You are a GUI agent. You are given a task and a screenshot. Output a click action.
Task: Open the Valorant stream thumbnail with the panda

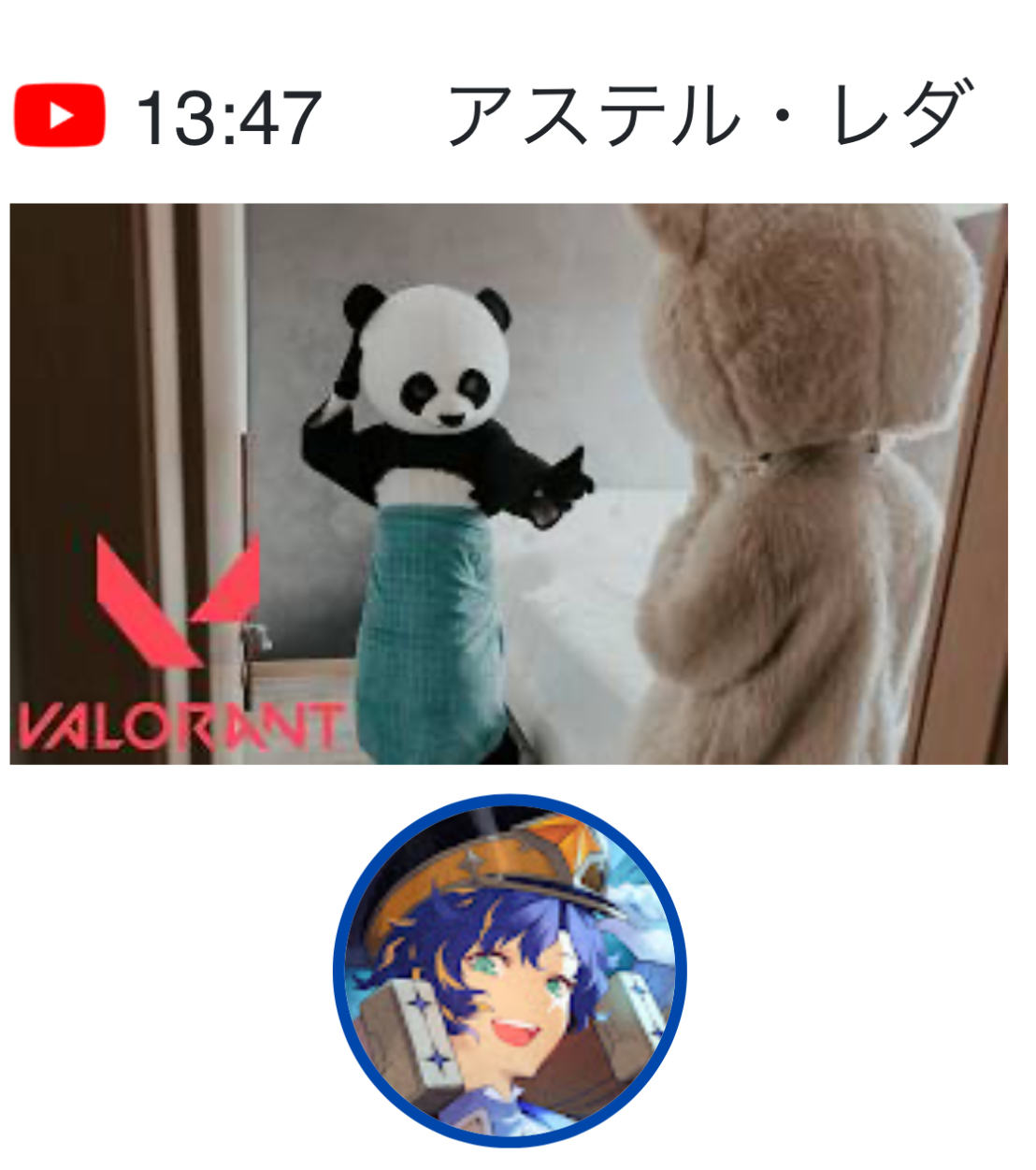click(509, 484)
